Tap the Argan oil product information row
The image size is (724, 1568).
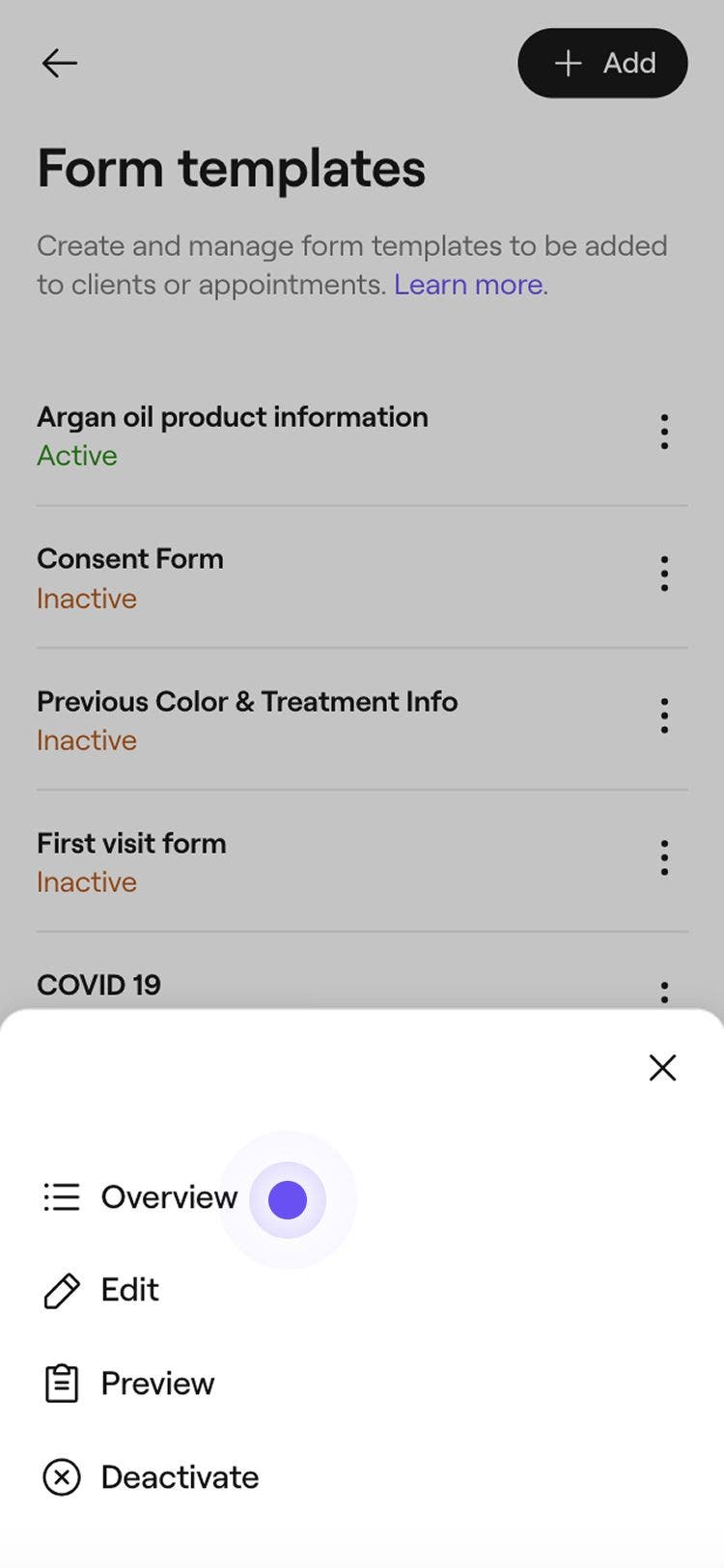pos(290,434)
